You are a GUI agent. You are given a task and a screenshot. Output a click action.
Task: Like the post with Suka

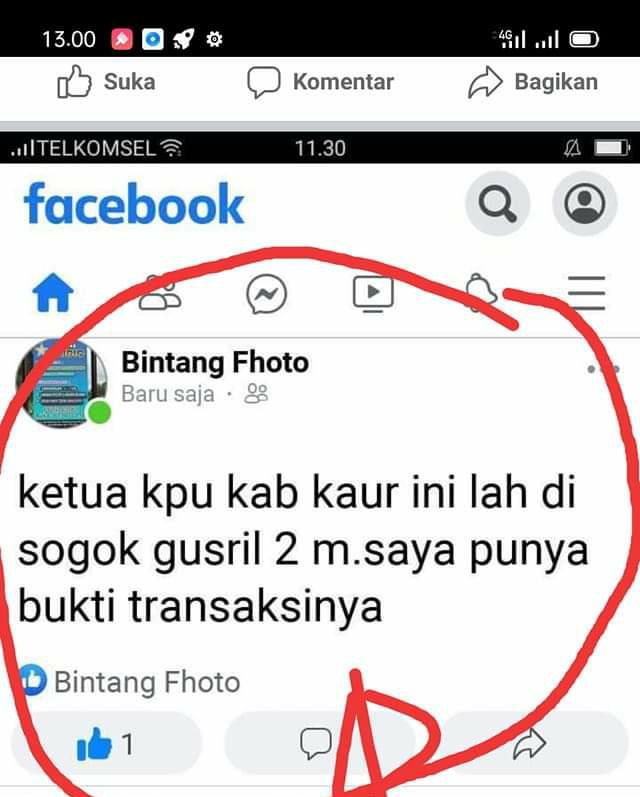(x=107, y=82)
